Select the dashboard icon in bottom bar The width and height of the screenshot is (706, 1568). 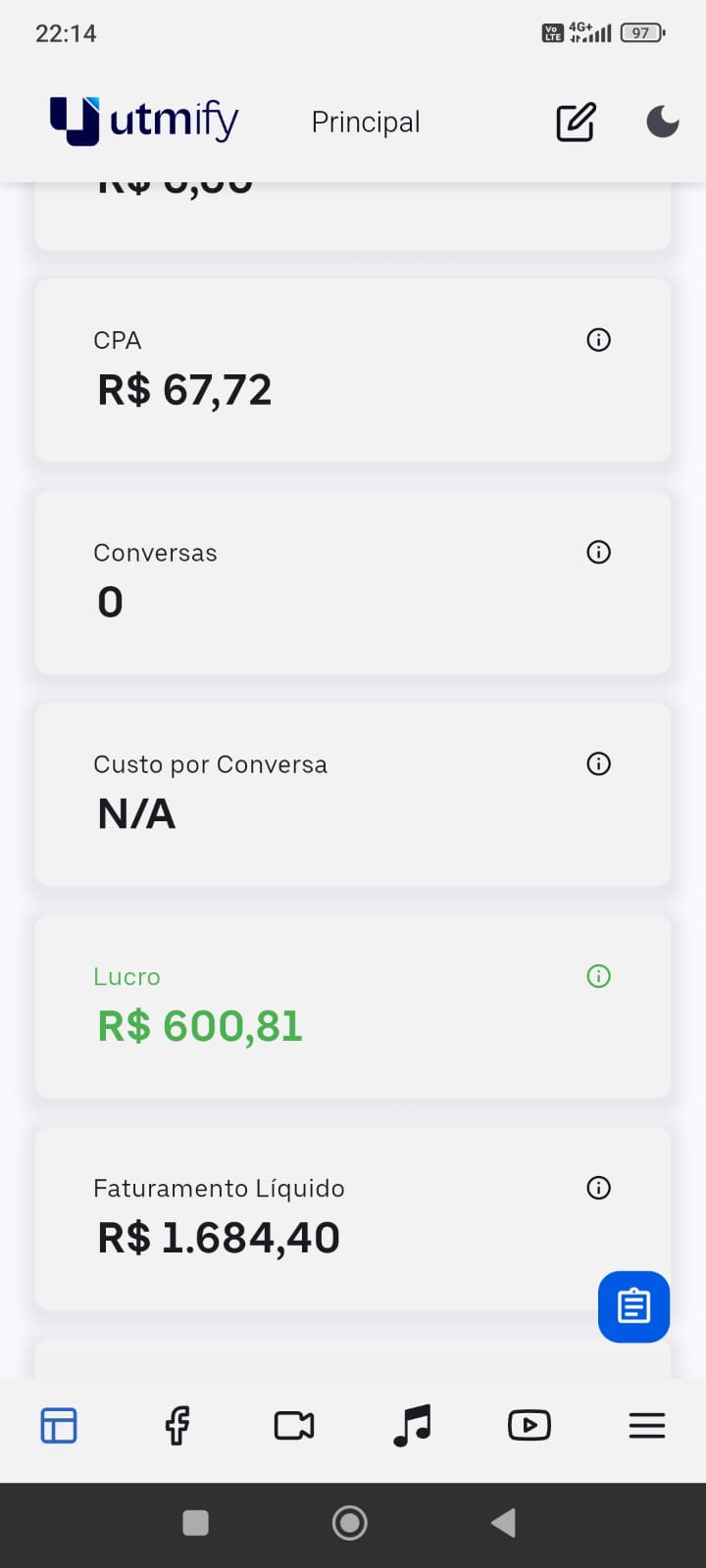coord(57,1426)
